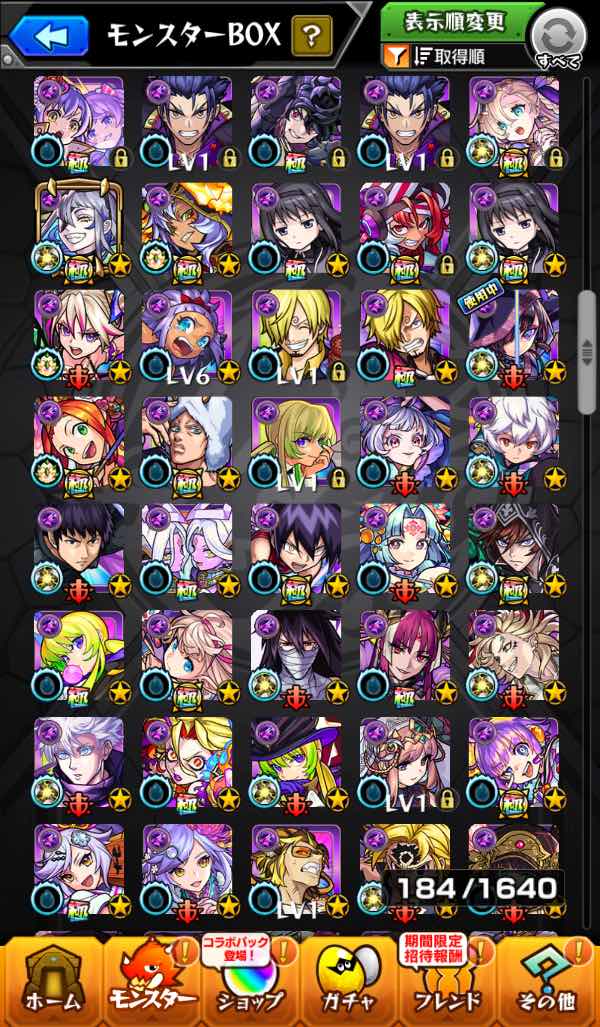
Task: Select the LV6 monster with red bow
Action: 187,336
